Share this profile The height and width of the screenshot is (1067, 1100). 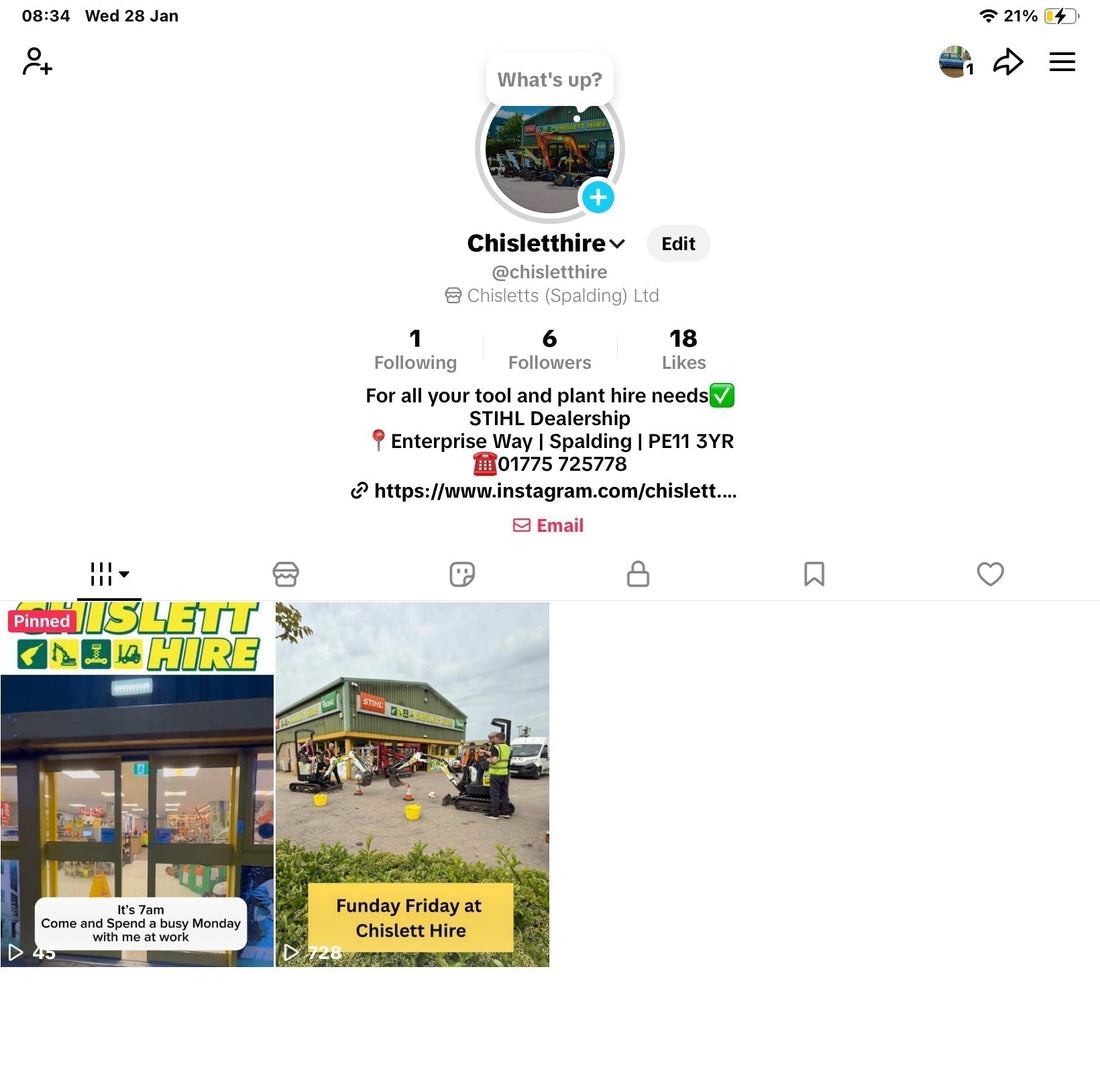tap(1008, 62)
